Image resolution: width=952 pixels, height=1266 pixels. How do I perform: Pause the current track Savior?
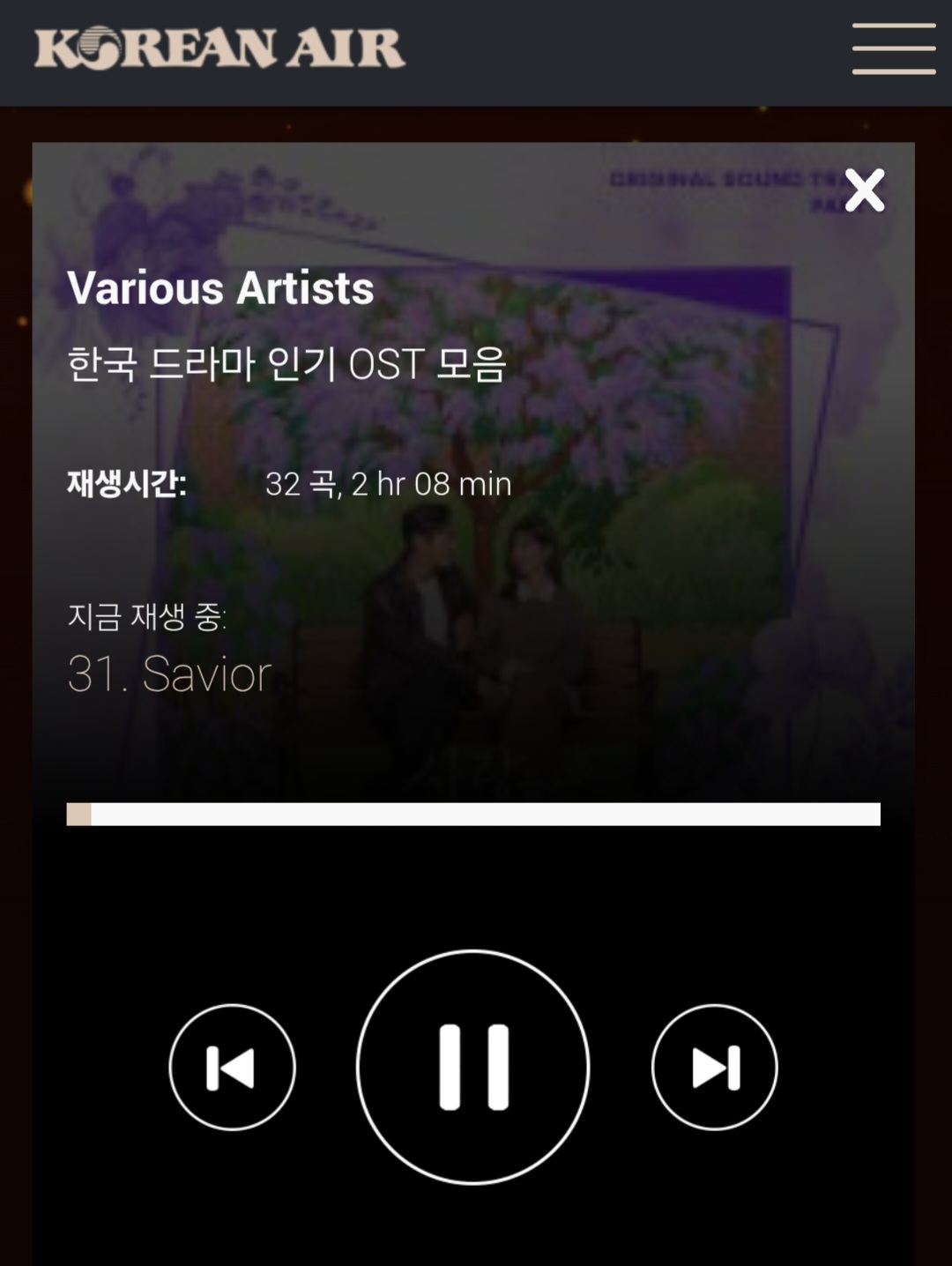point(473,1067)
